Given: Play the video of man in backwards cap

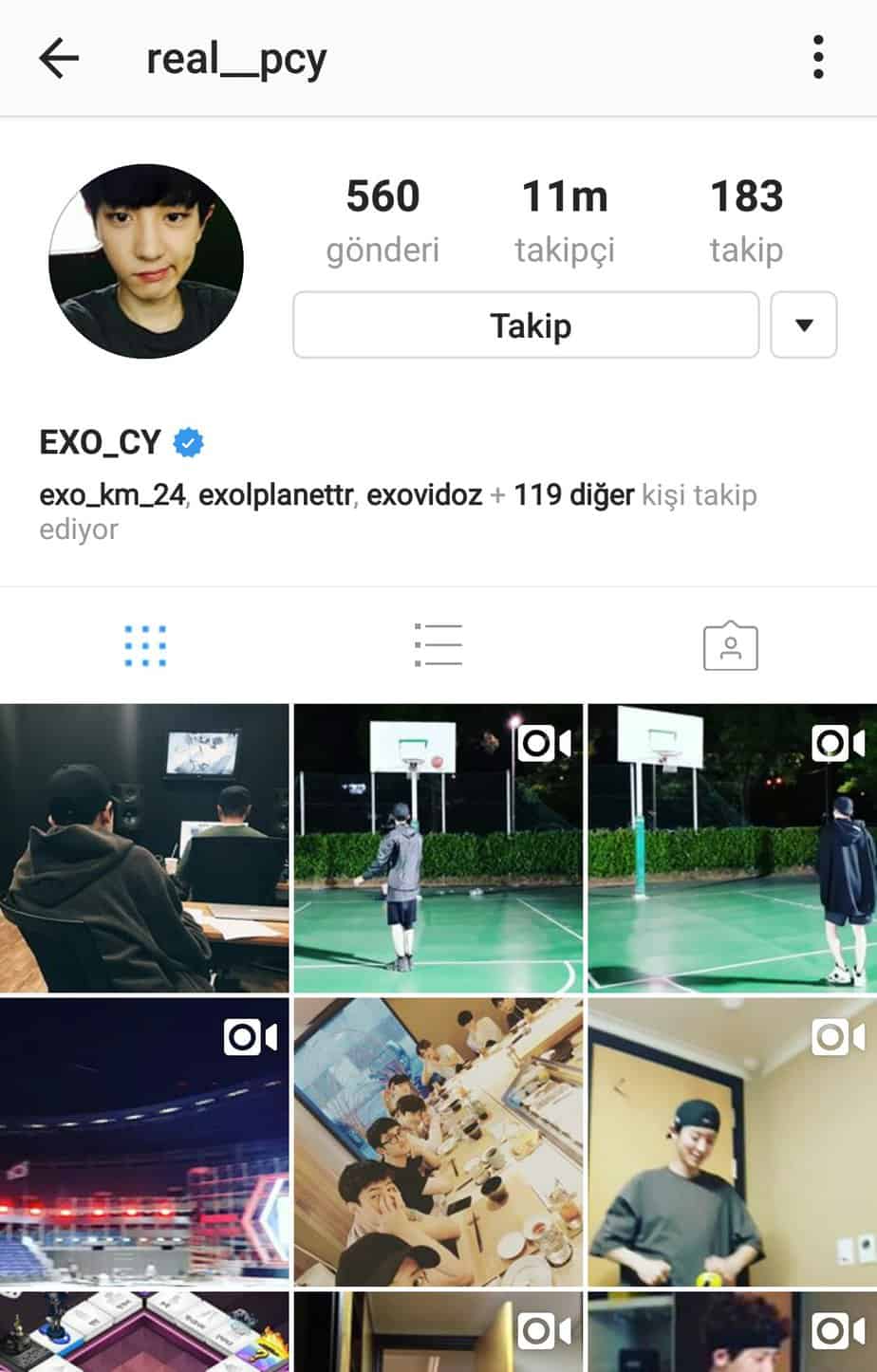Looking at the screenshot, I should (732, 1141).
